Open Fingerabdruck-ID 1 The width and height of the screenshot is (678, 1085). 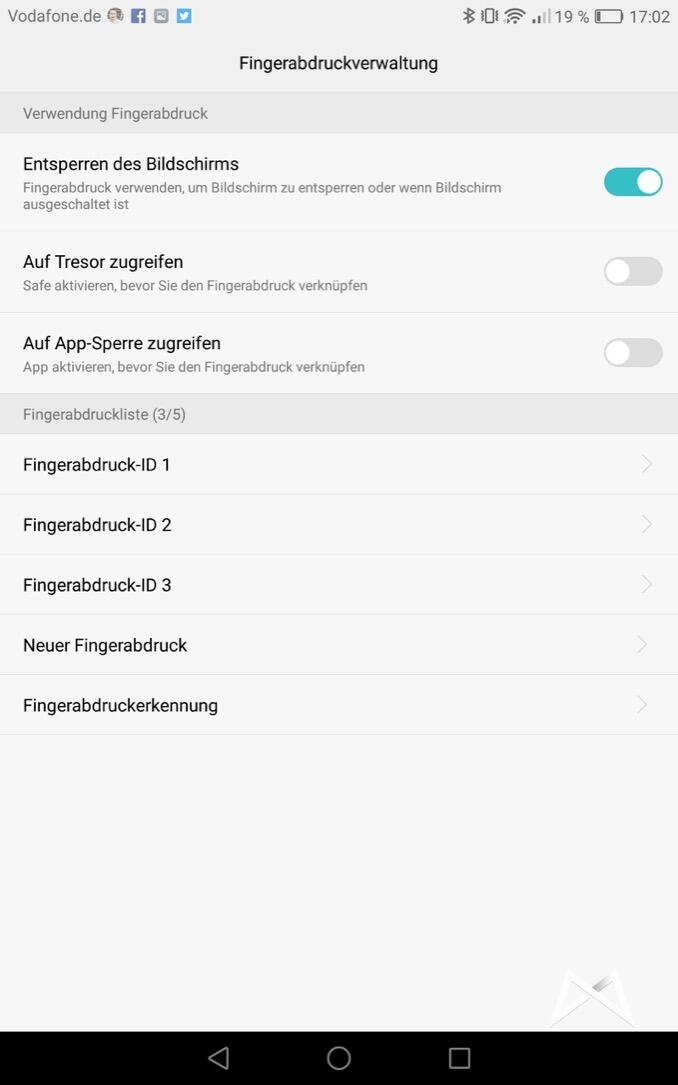pyautogui.click(x=338, y=464)
